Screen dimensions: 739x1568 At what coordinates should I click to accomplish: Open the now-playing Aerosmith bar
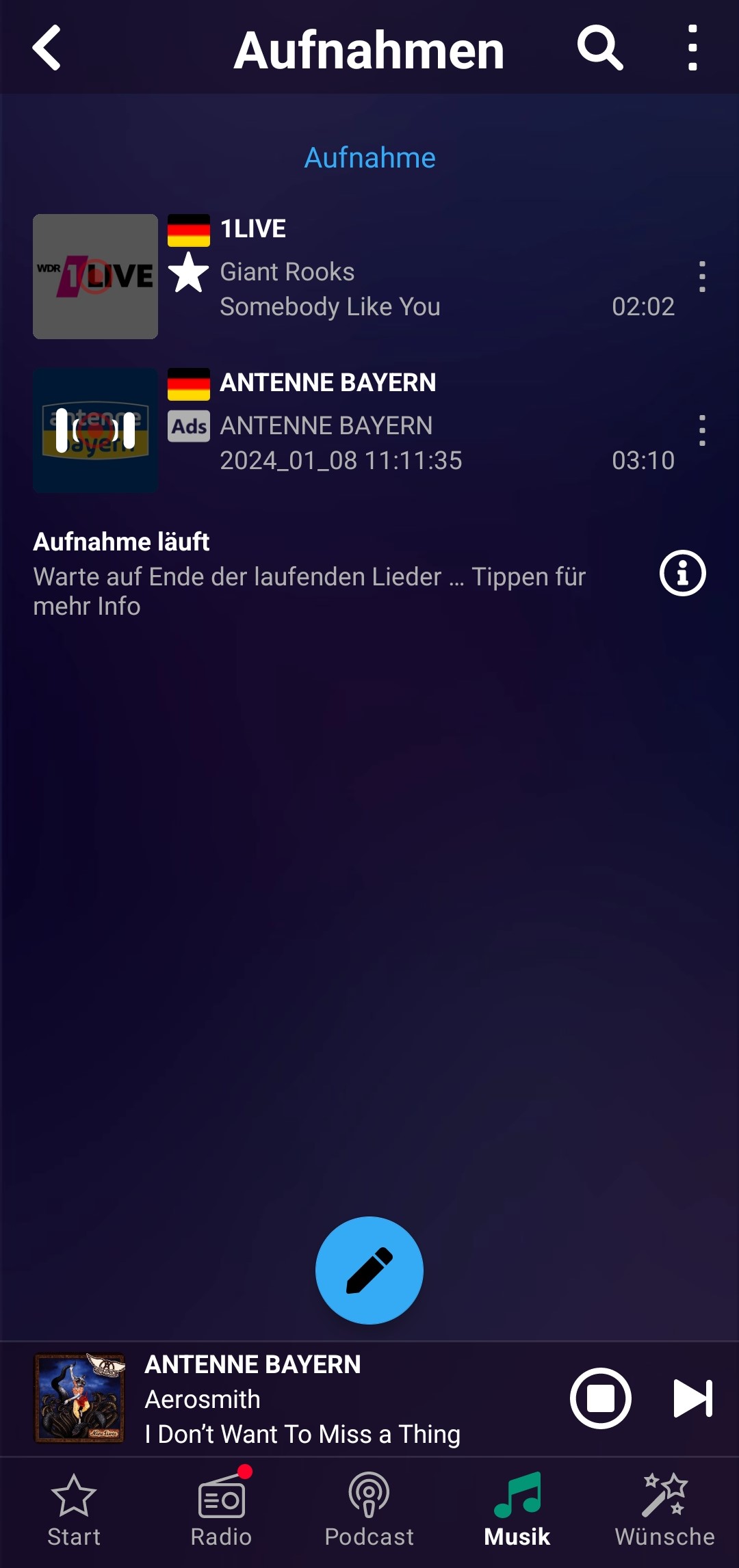301,1398
